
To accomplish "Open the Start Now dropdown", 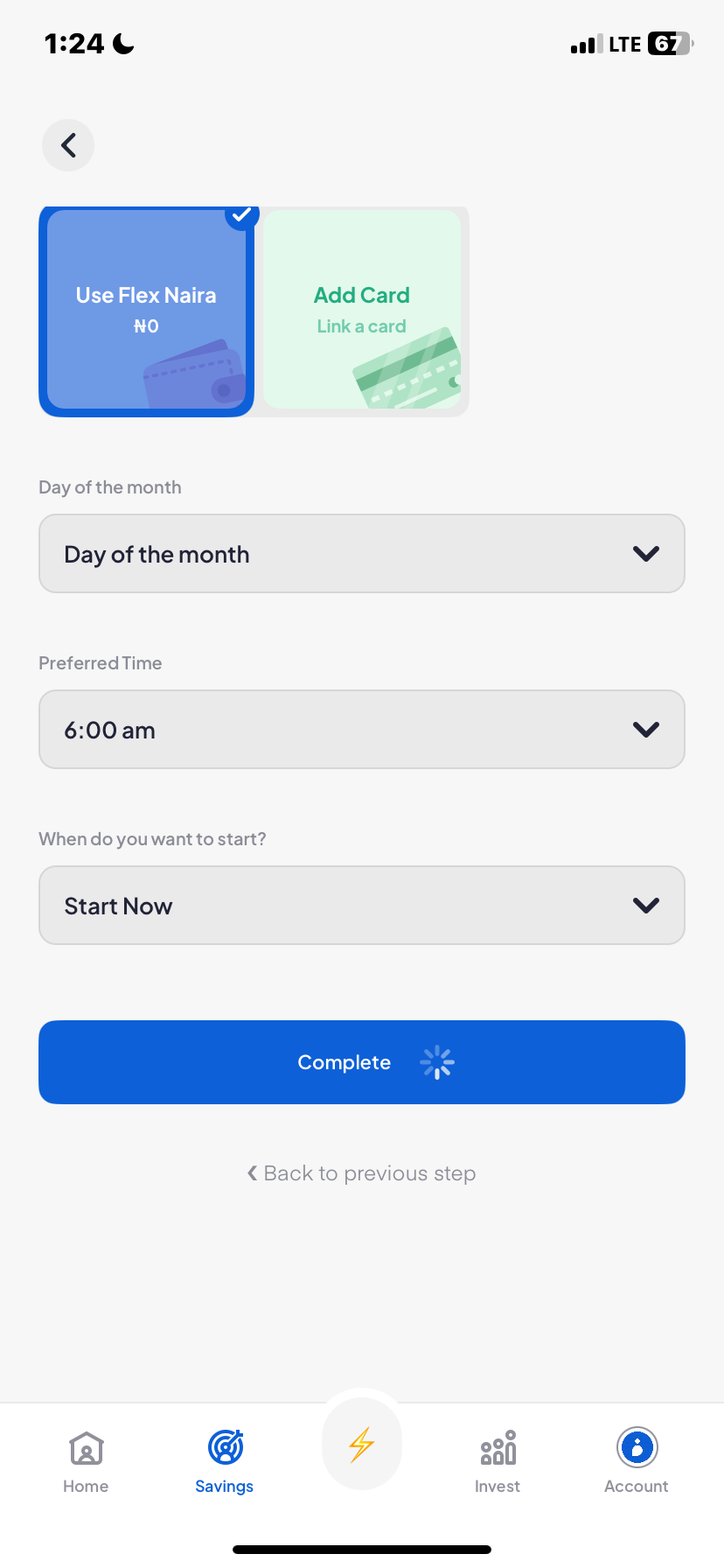I will [361, 905].
